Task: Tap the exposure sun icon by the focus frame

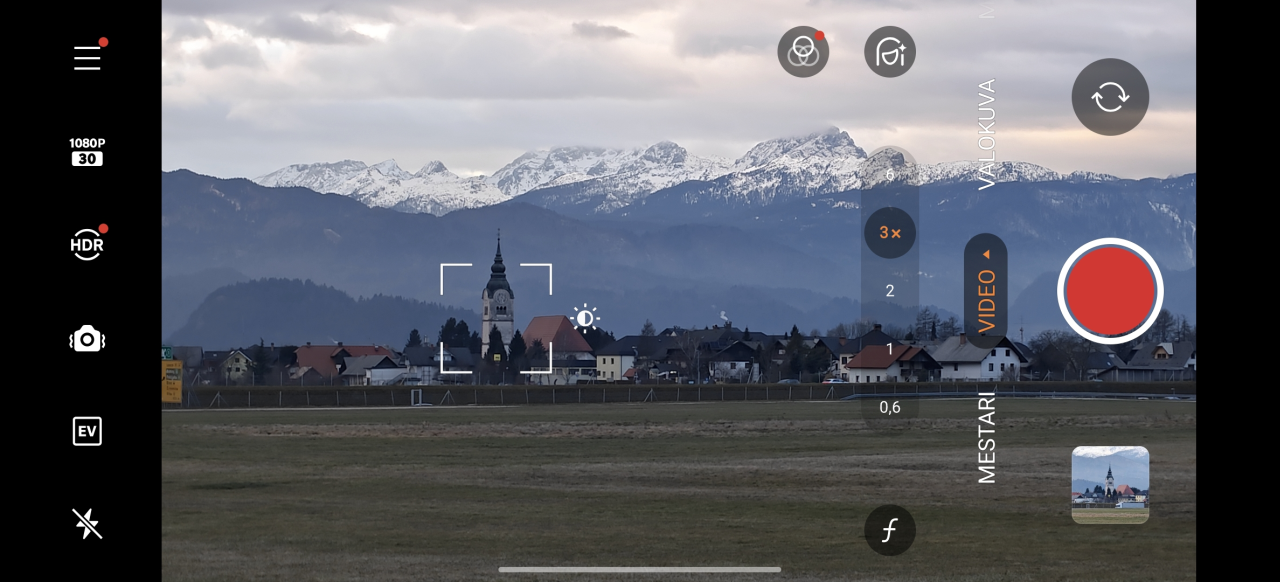Action: tap(585, 319)
